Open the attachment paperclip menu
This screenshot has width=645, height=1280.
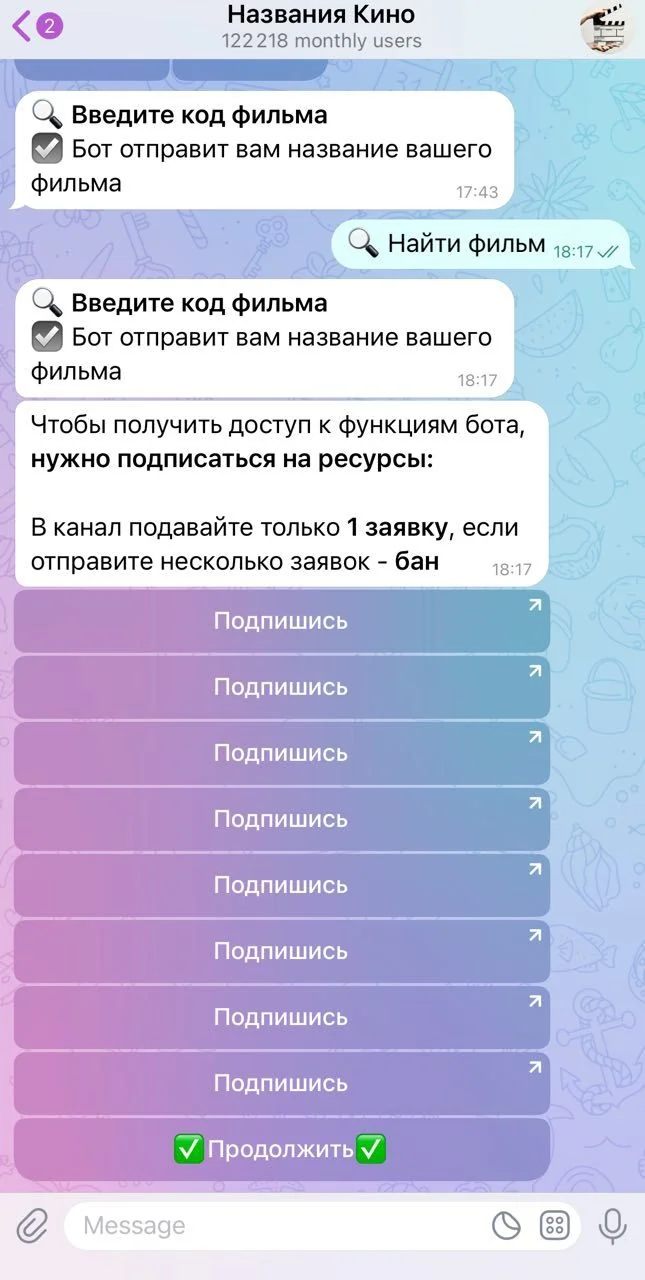pyautogui.click(x=32, y=1225)
